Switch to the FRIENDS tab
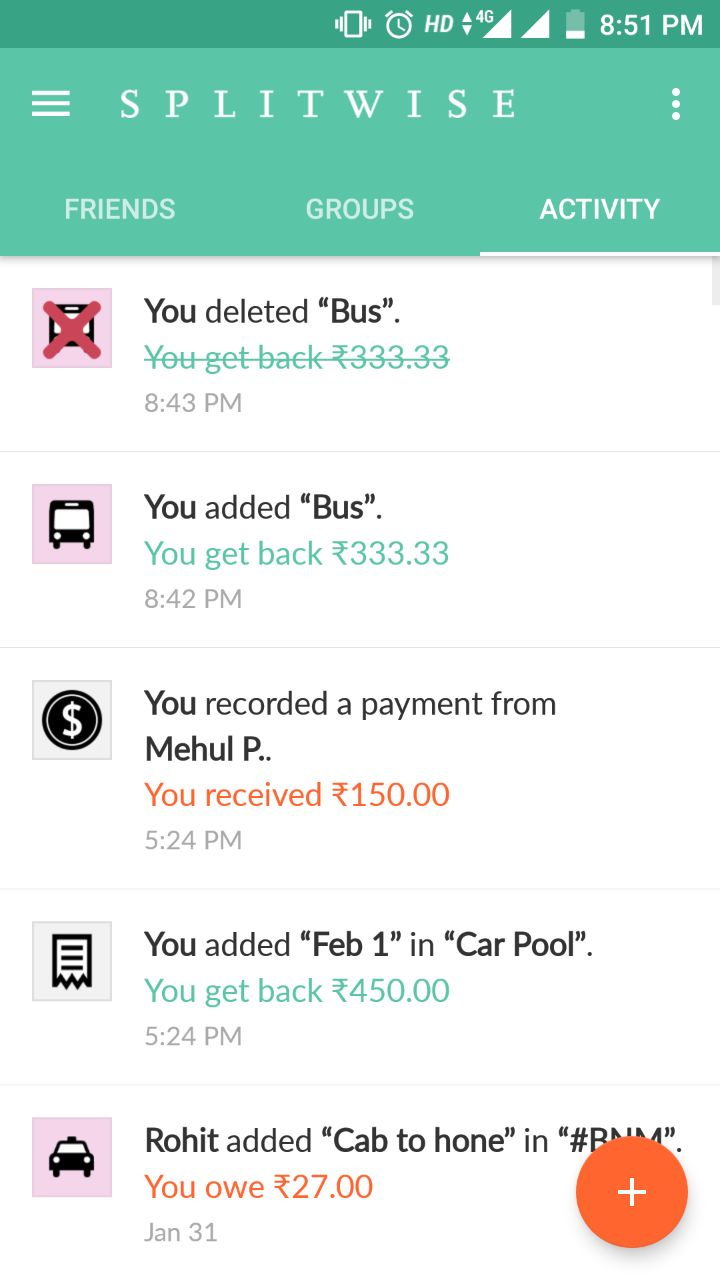 point(119,209)
